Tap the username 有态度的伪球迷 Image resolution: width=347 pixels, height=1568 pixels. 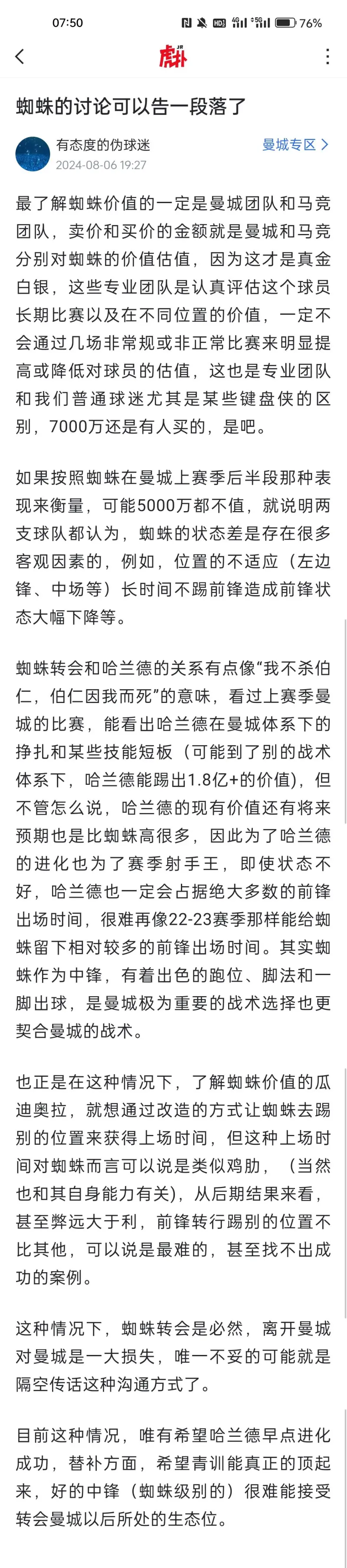(x=102, y=145)
